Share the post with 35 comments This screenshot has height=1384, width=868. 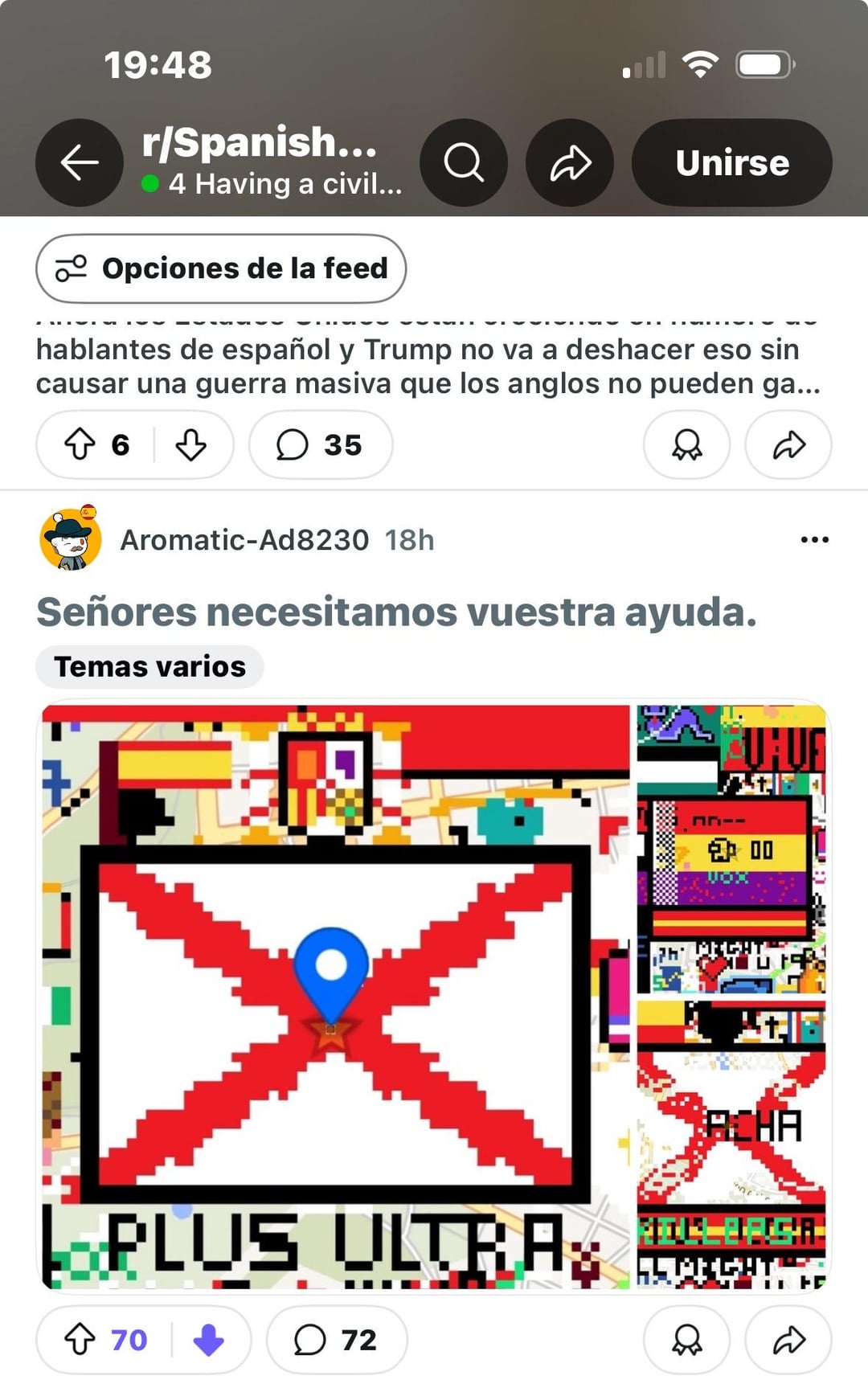pyautogui.click(x=788, y=444)
